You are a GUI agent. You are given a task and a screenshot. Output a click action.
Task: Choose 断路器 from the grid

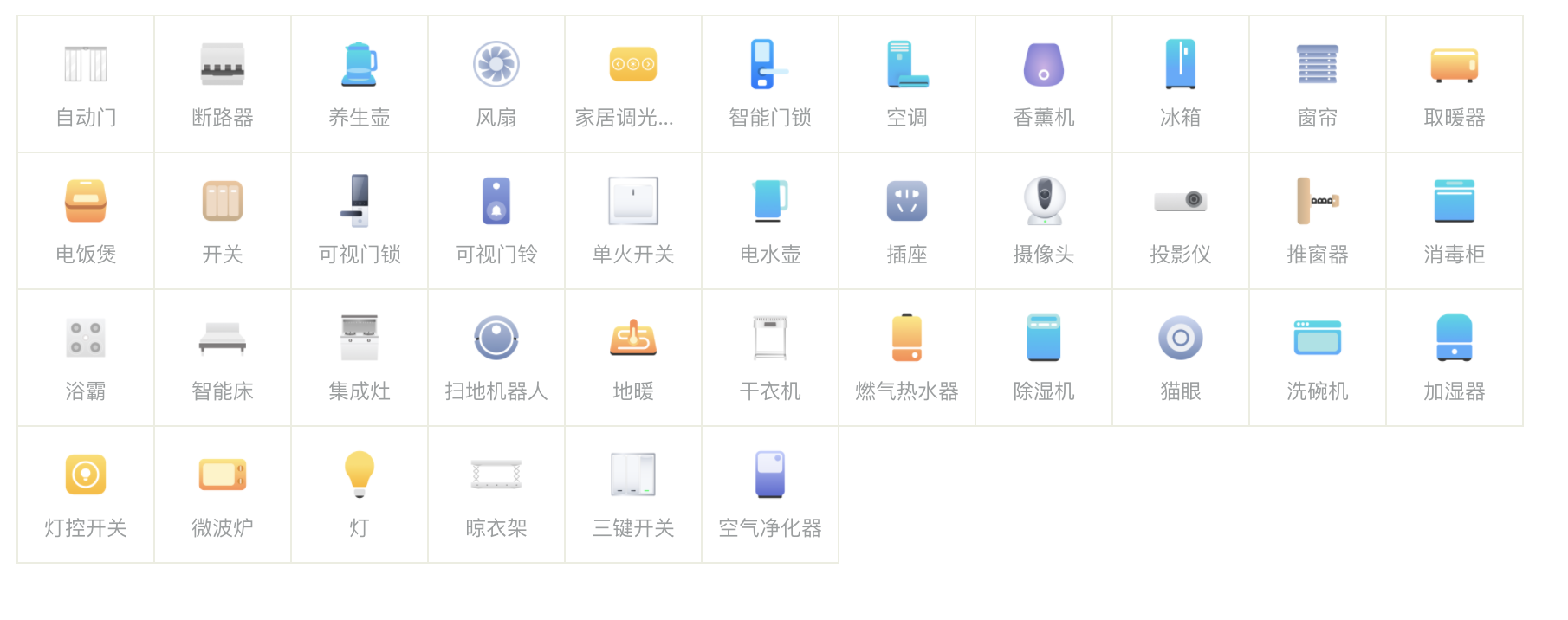223,84
